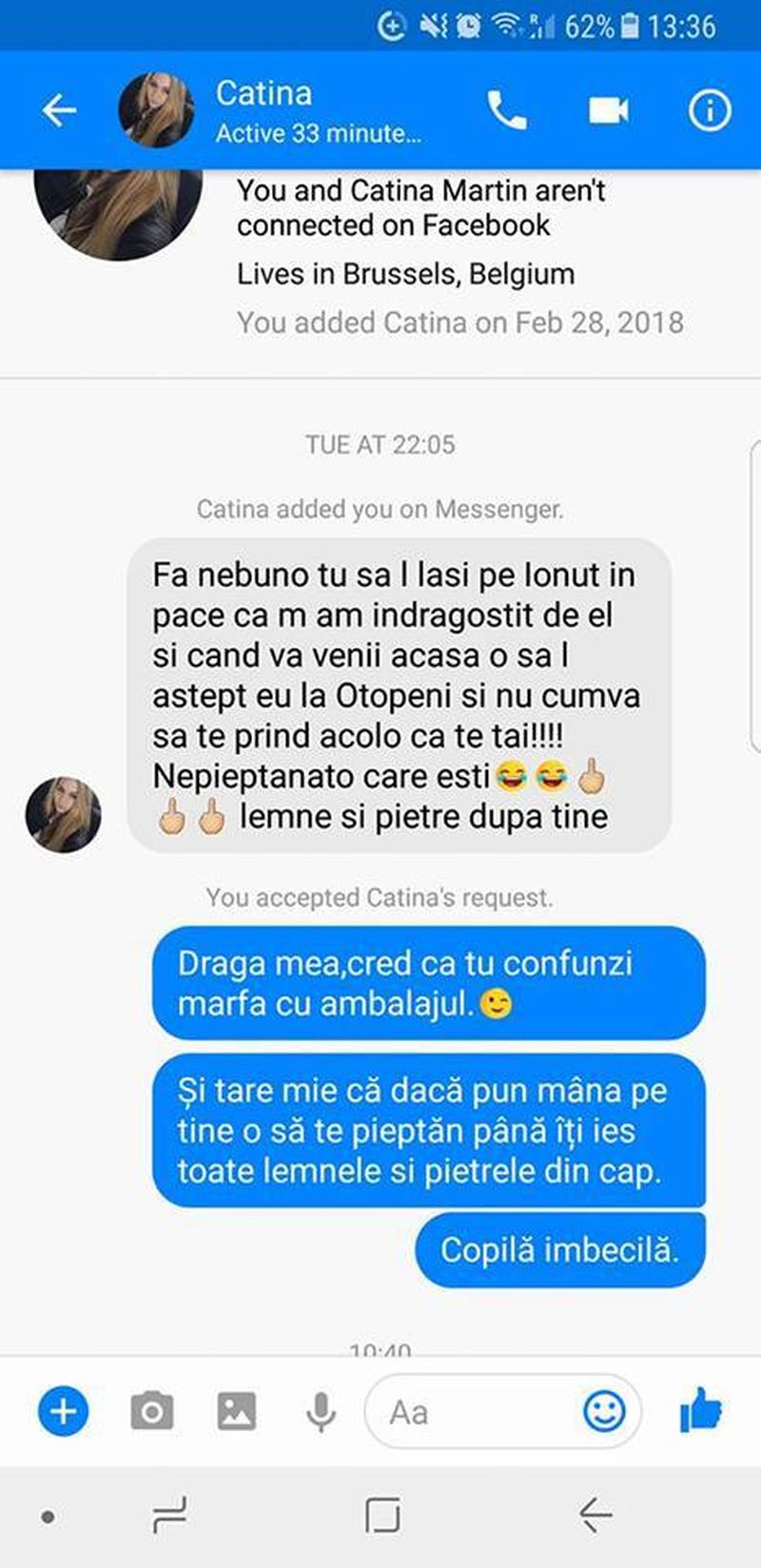Go to the home screen
Image resolution: width=761 pixels, height=1568 pixels.
(382, 1515)
